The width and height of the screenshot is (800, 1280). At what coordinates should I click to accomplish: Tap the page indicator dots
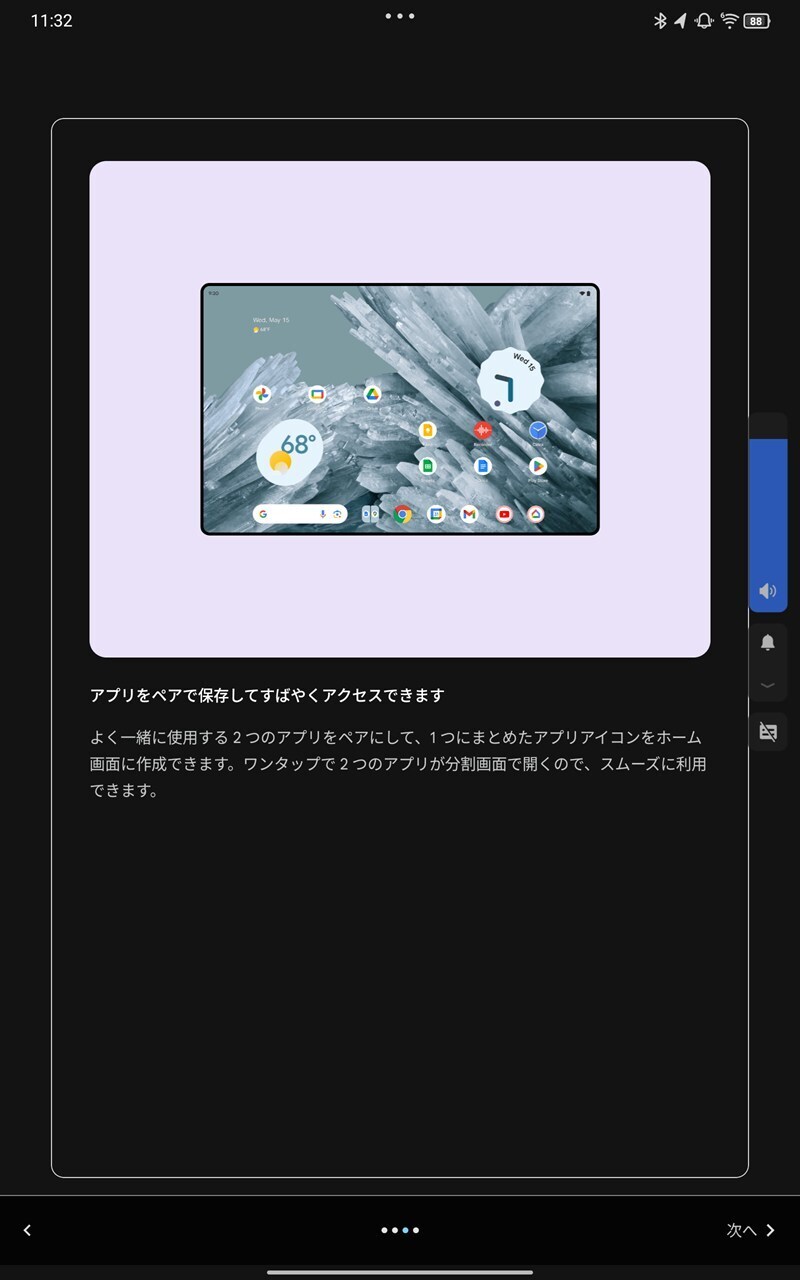(400, 1230)
